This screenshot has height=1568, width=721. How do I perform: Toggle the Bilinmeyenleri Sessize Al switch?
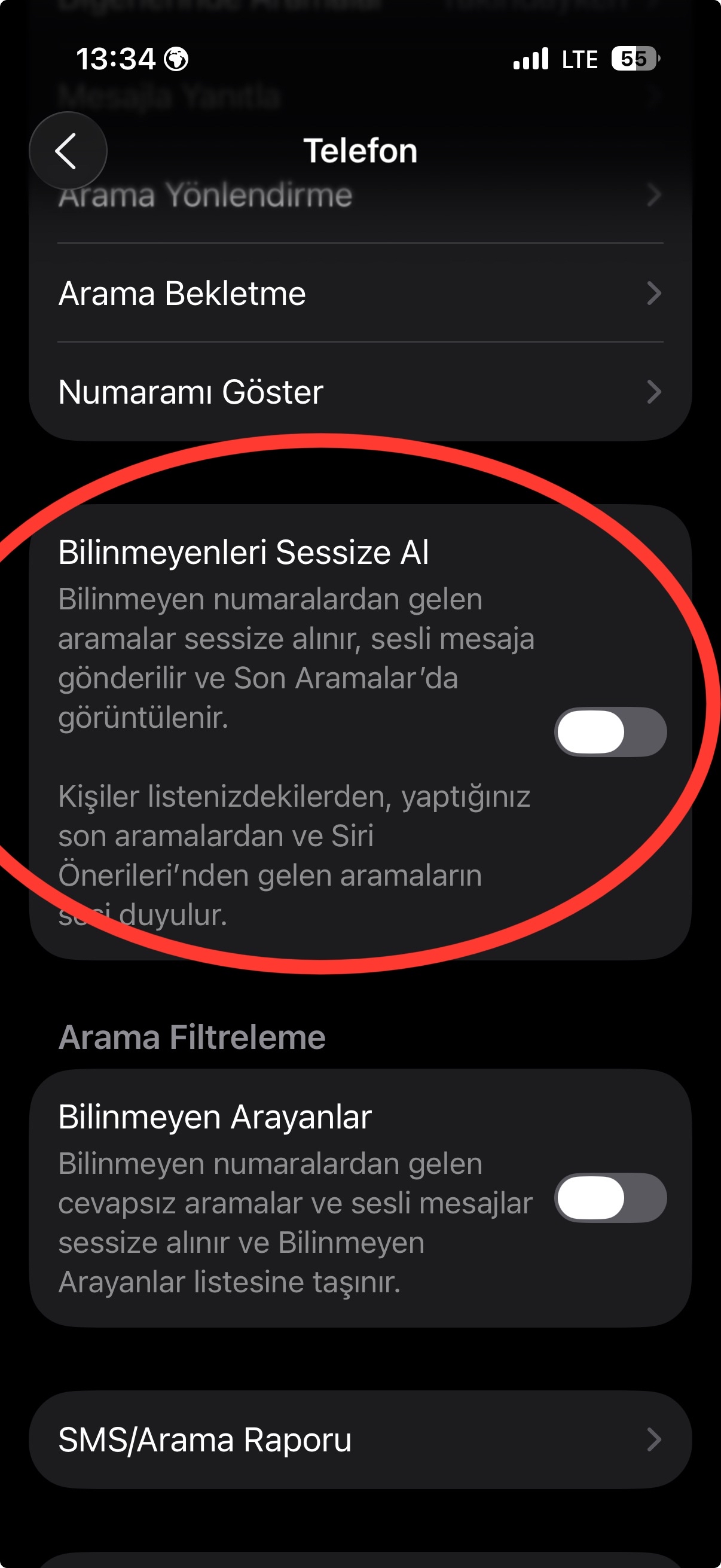(x=610, y=731)
